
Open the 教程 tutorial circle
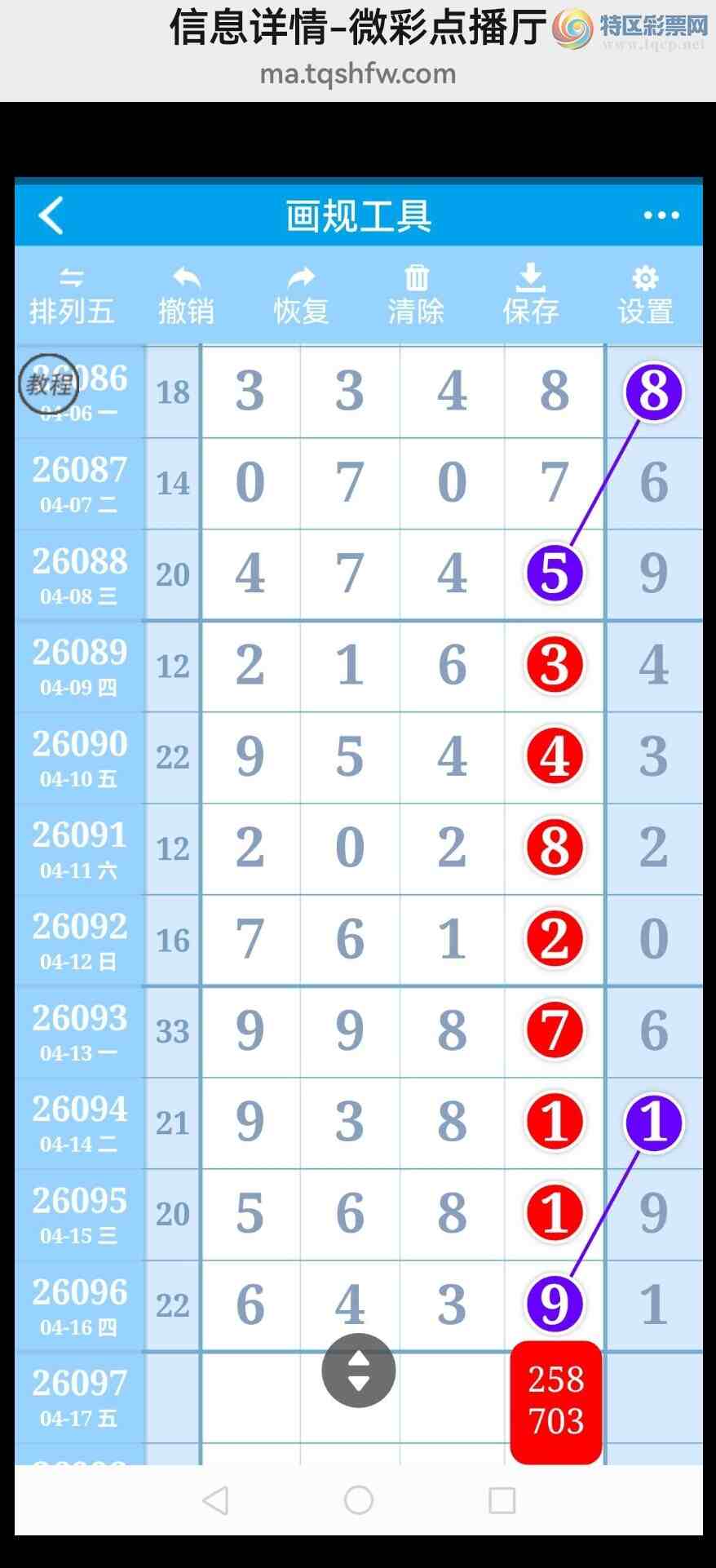click(x=49, y=383)
